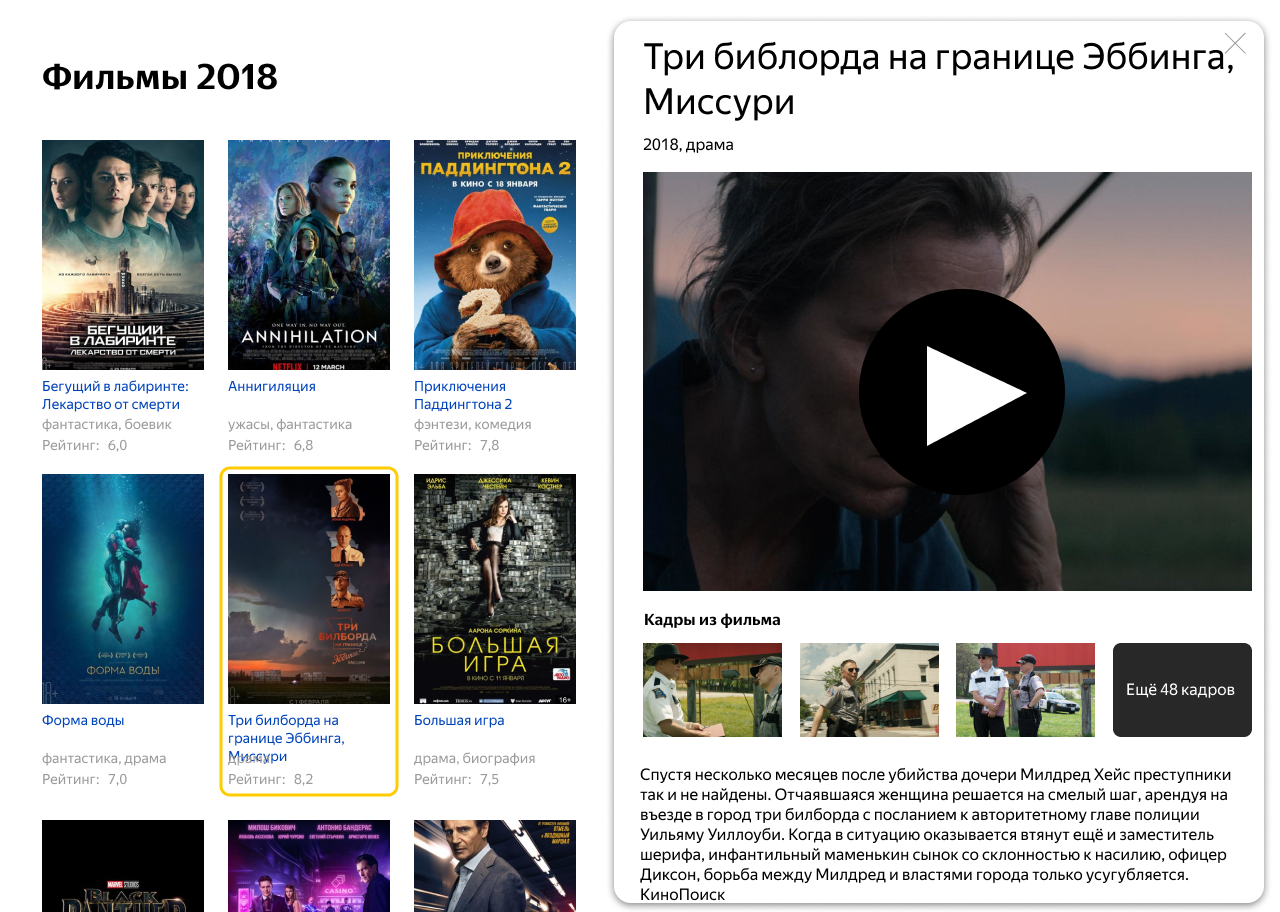This screenshot has width=1280, height=912.
Task: Open second film still of street scene
Action: [868, 690]
